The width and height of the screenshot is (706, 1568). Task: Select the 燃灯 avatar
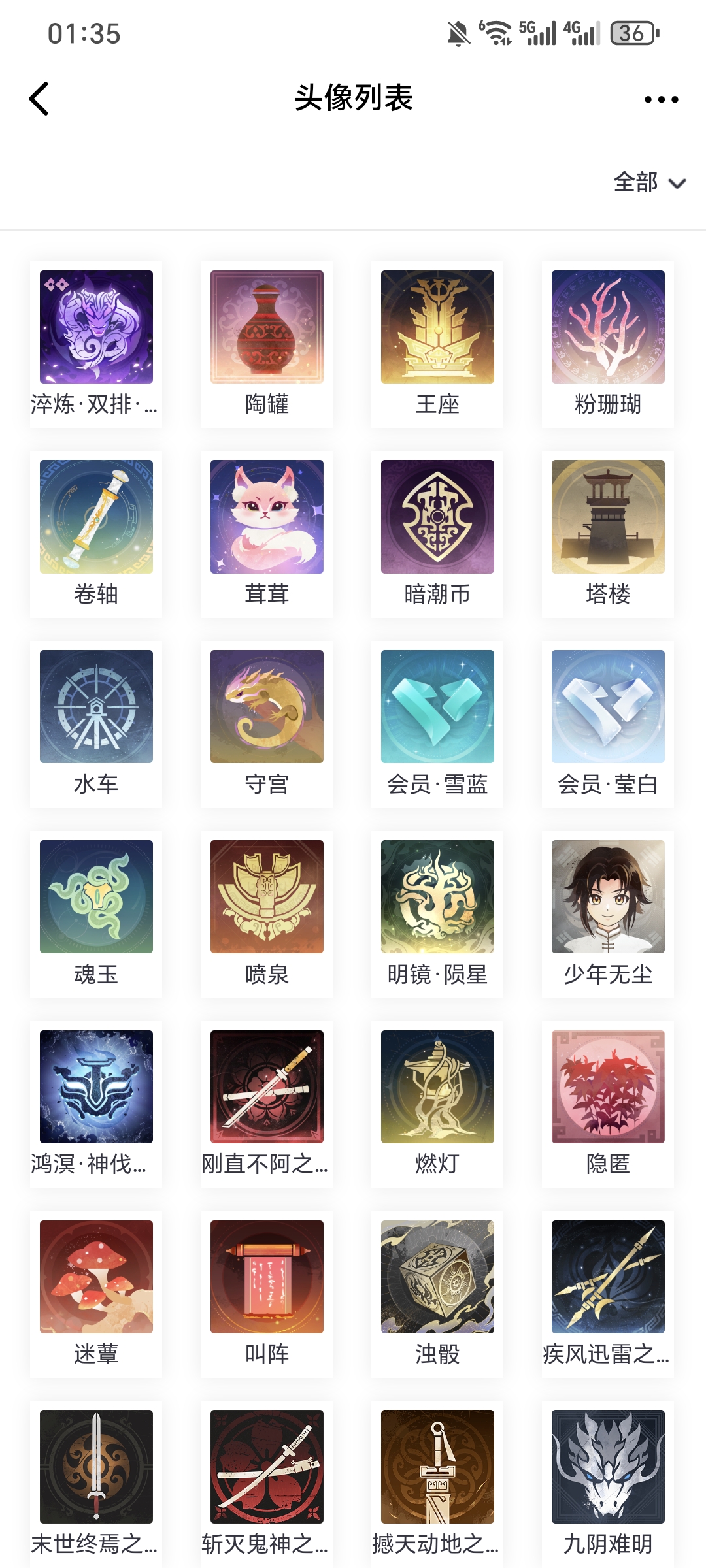pos(437,1086)
